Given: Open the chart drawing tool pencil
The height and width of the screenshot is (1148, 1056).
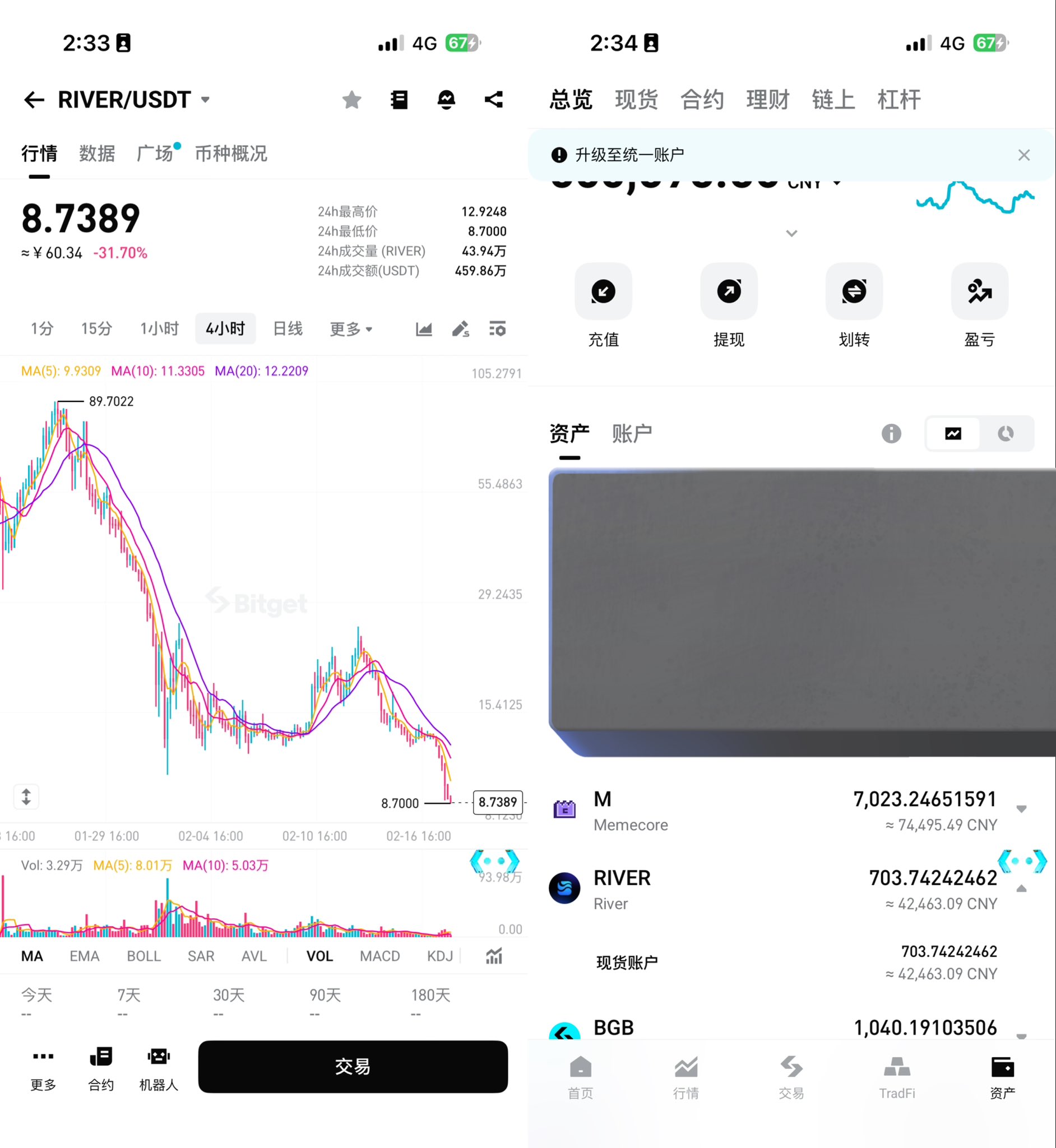Looking at the screenshot, I should point(460,329).
